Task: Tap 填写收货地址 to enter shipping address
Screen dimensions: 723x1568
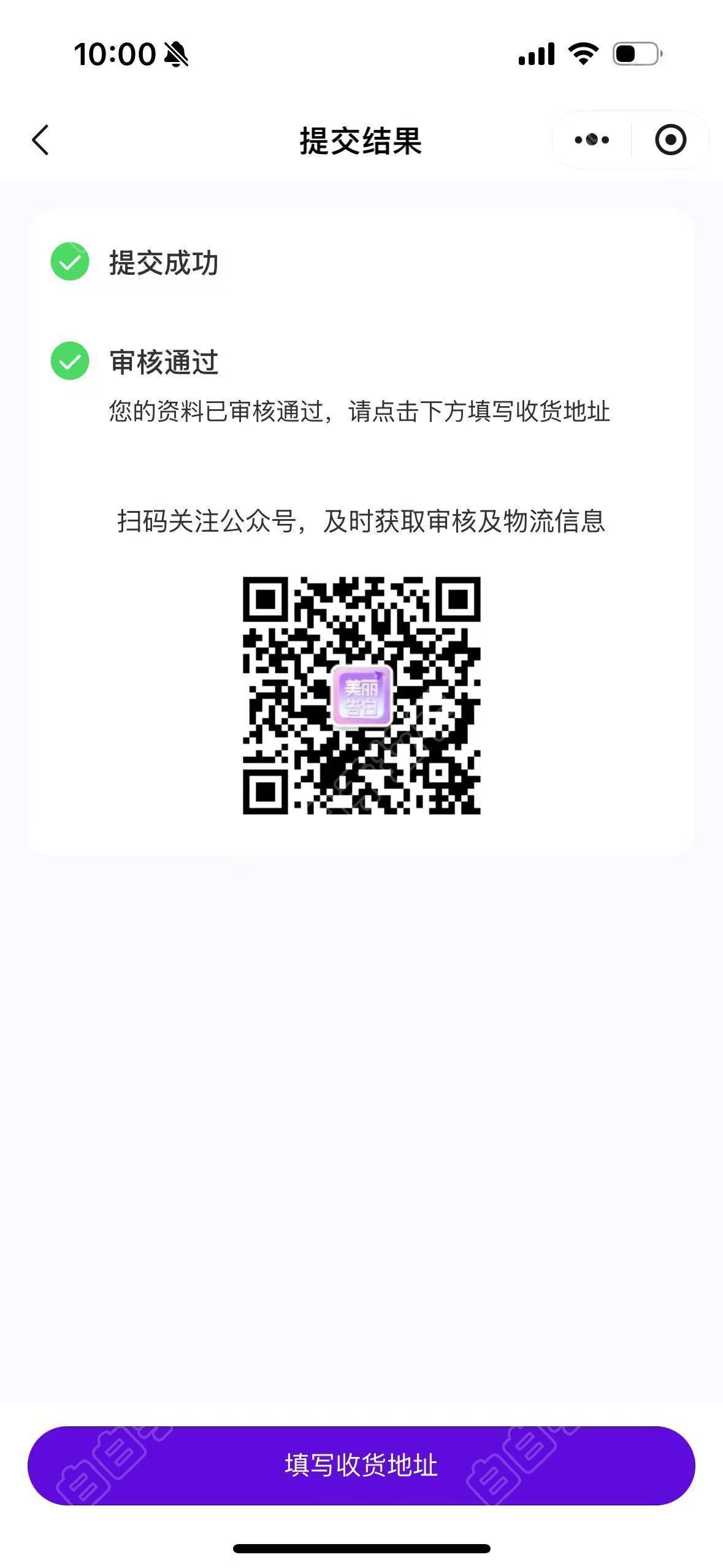Action: (x=361, y=1465)
